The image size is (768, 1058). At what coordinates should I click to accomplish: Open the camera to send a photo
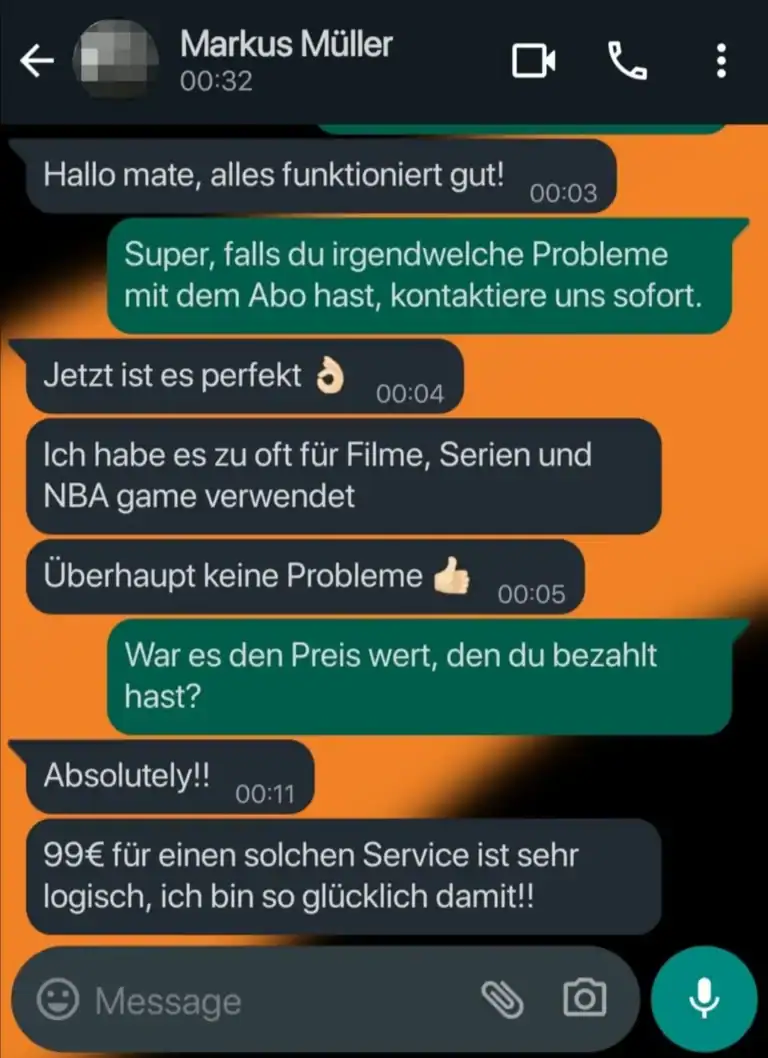tap(585, 997)
